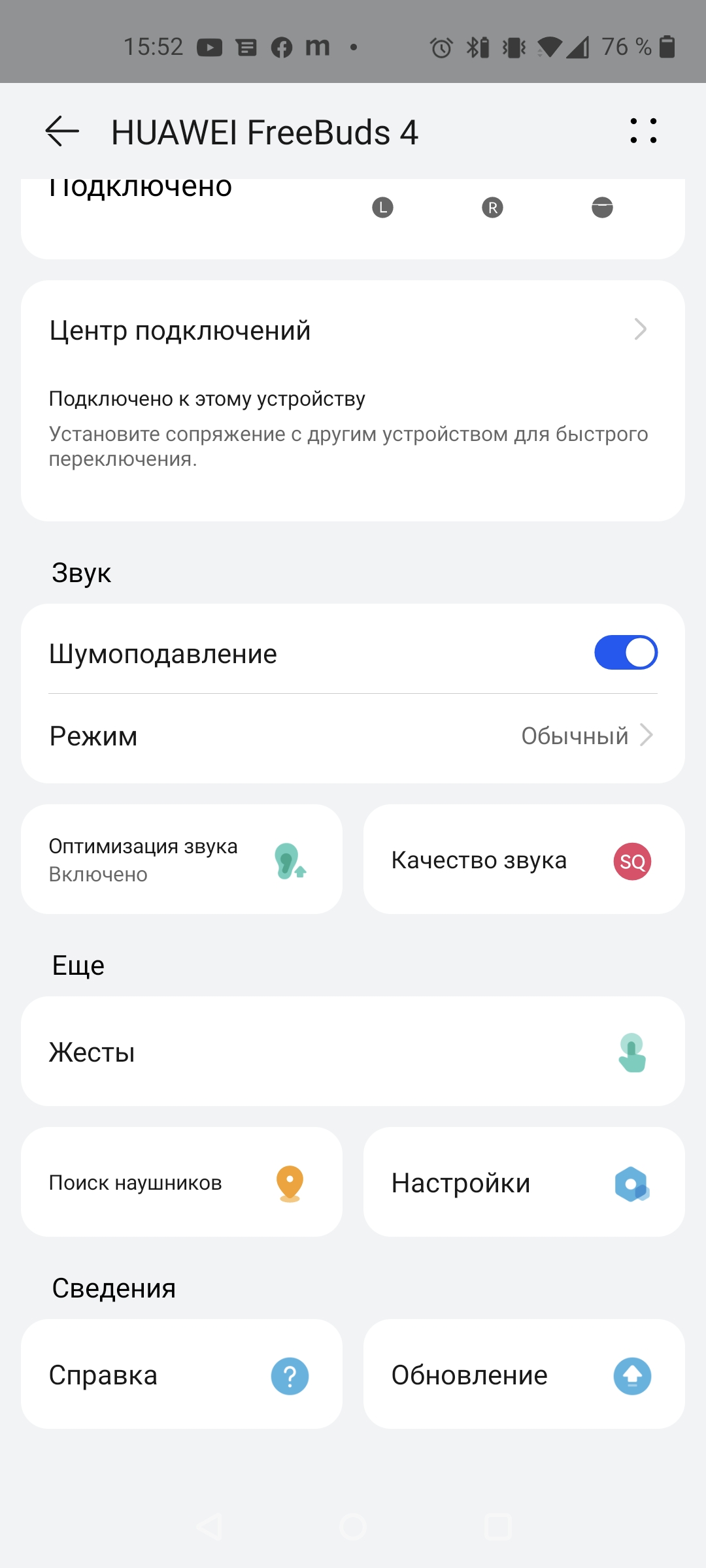Disable the Шумоподавление switch
706x1568 pixels.
[x=626, y=653]
